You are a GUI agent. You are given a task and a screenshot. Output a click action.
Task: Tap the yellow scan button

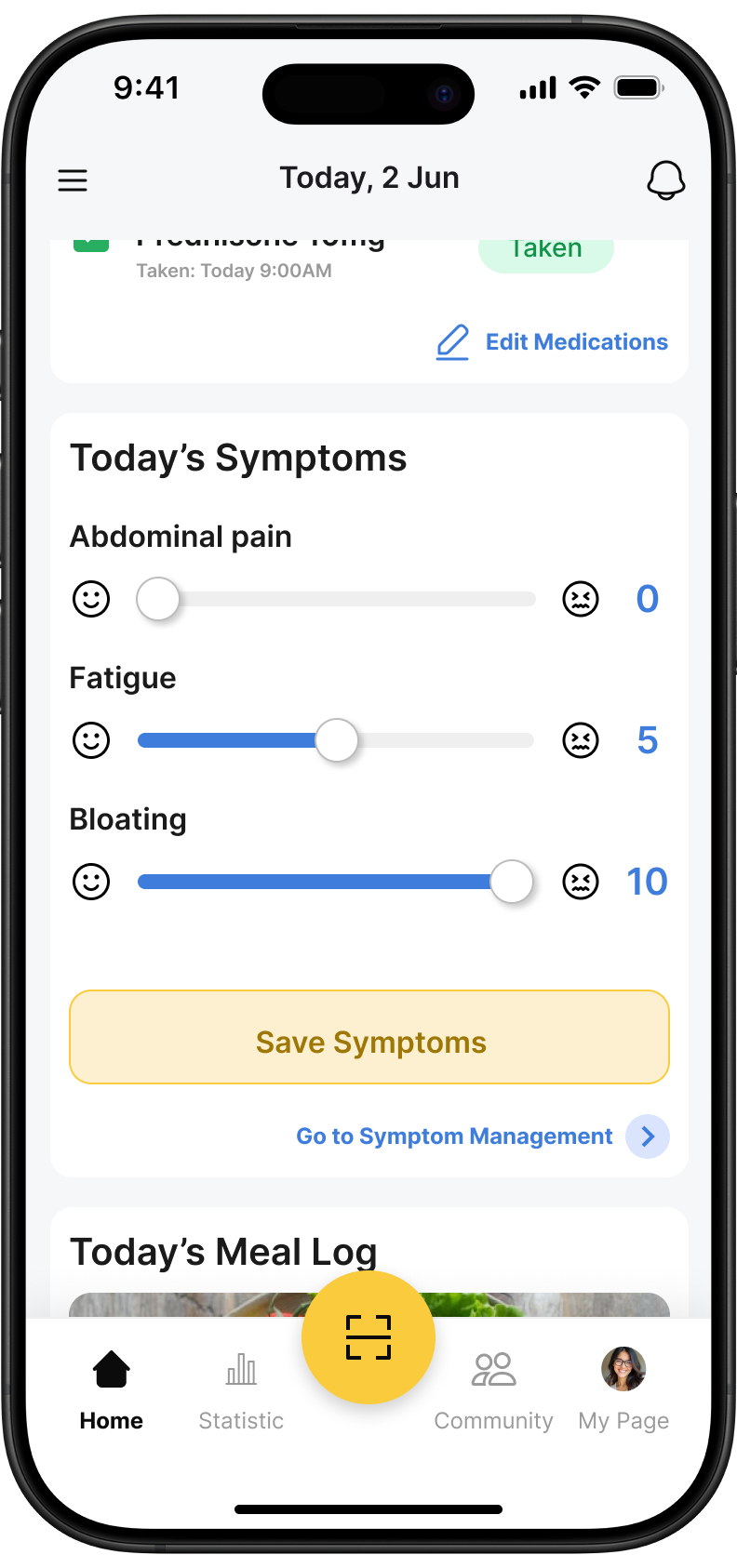tap(368, 1337)
